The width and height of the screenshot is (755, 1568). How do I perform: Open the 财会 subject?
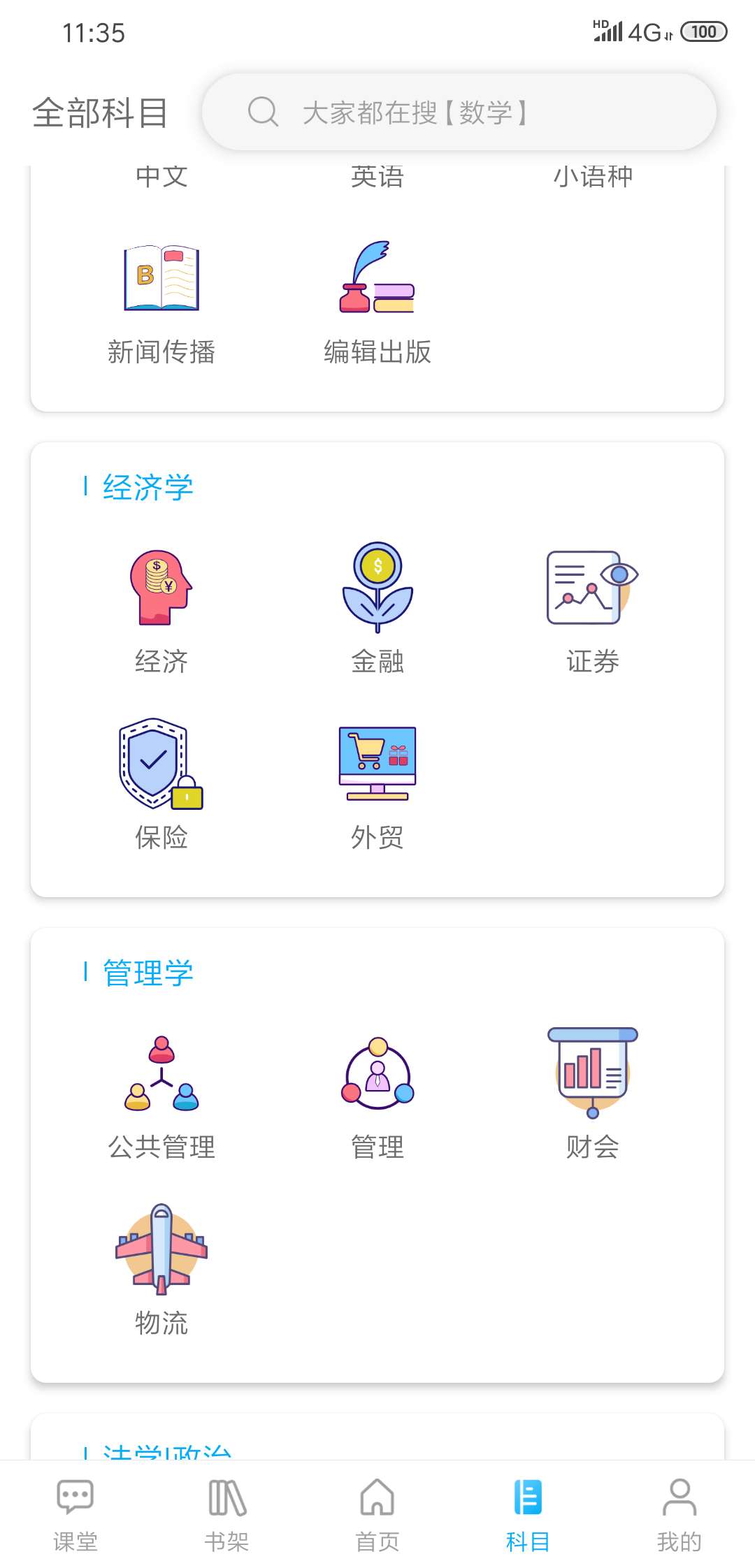(593, 1094)
